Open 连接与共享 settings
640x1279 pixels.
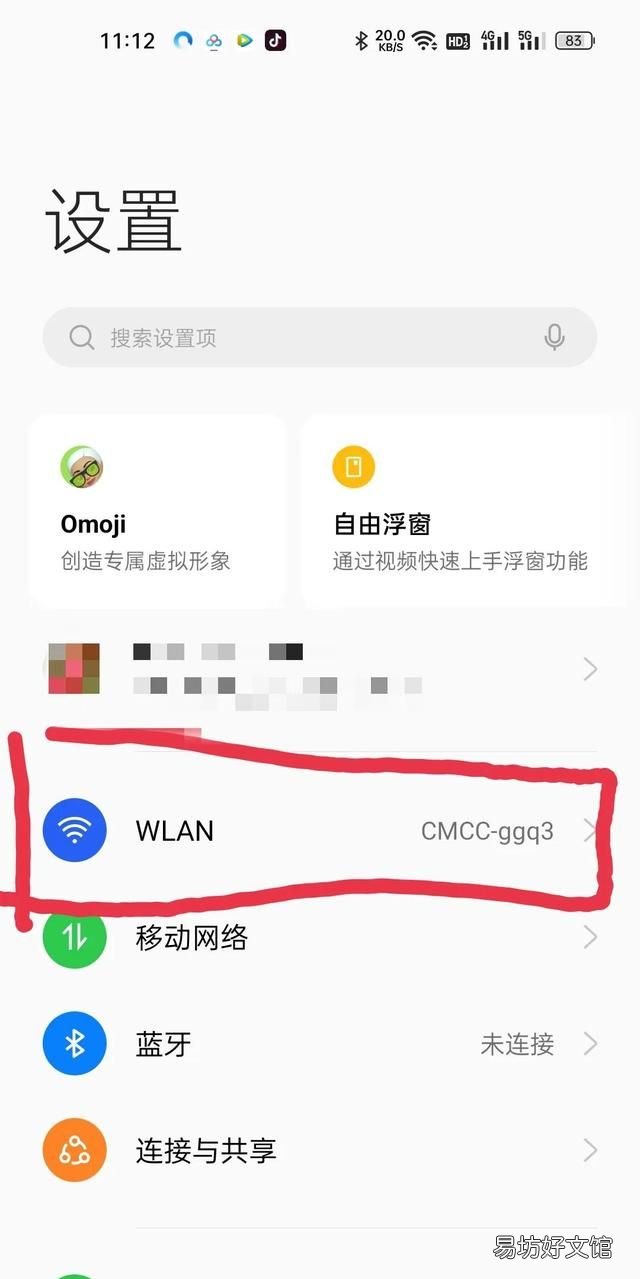(x=320, y=1151)
